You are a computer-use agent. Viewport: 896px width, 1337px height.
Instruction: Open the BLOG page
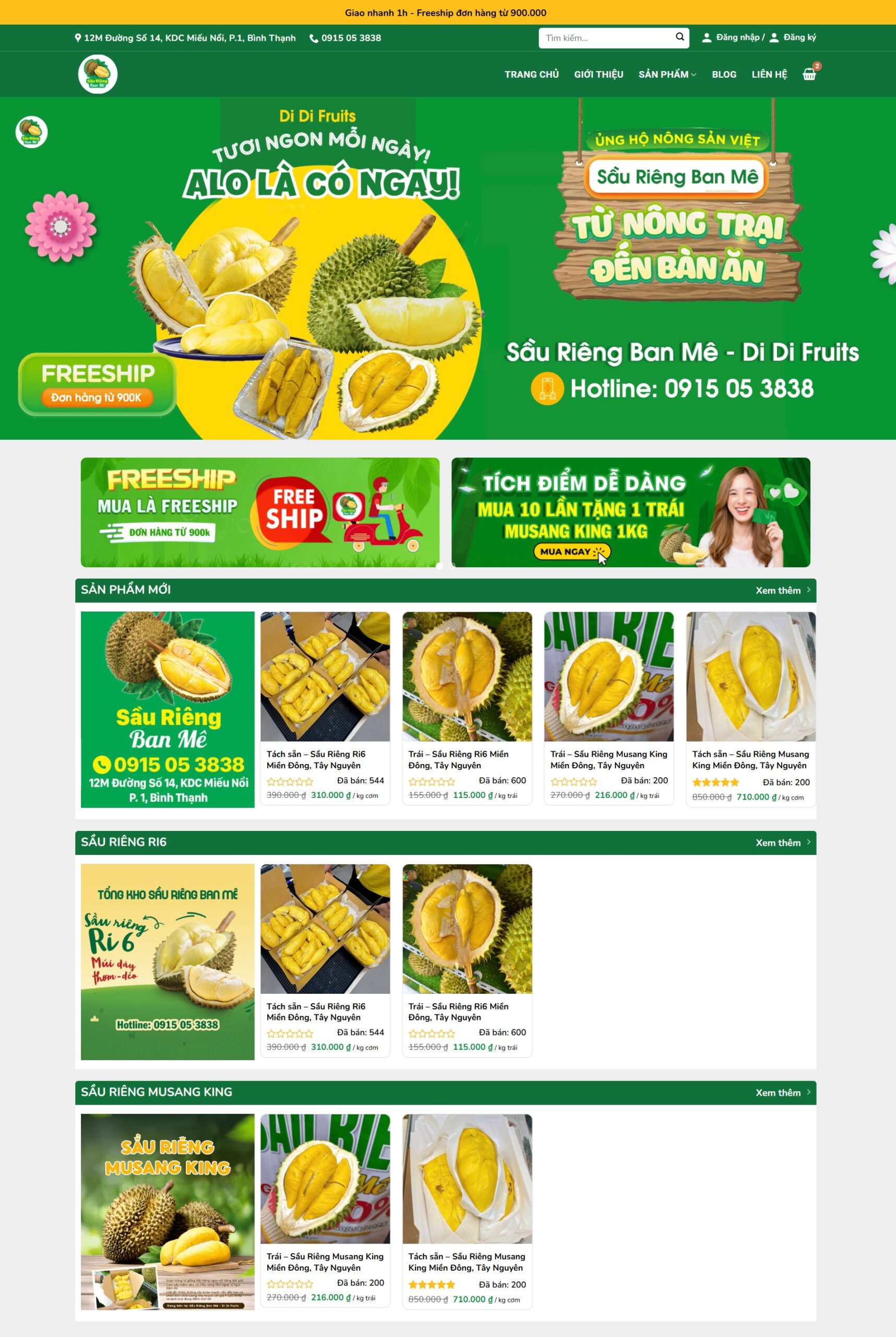click(723, 74)
